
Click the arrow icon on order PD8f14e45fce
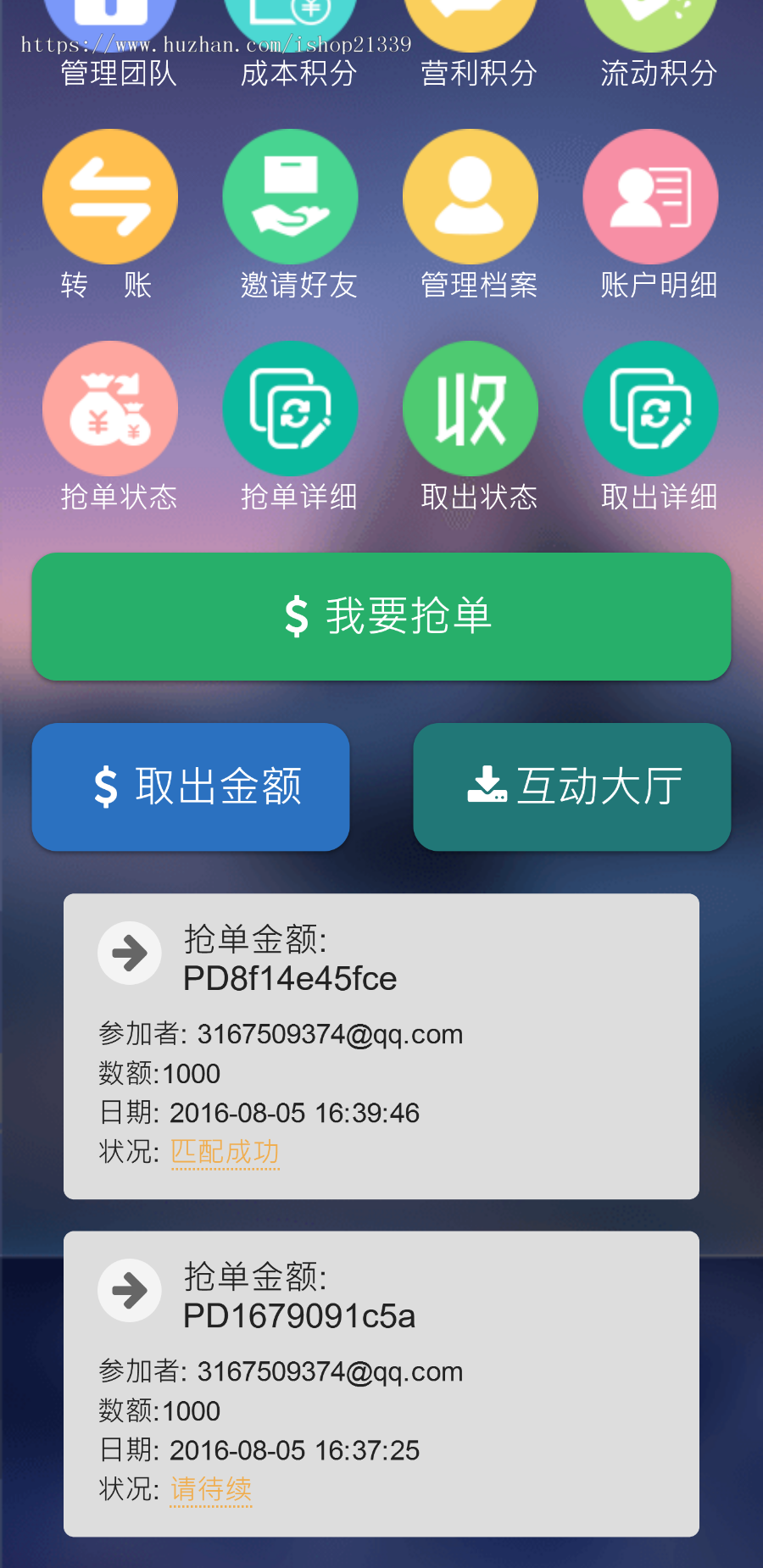(x=129, y=952)
